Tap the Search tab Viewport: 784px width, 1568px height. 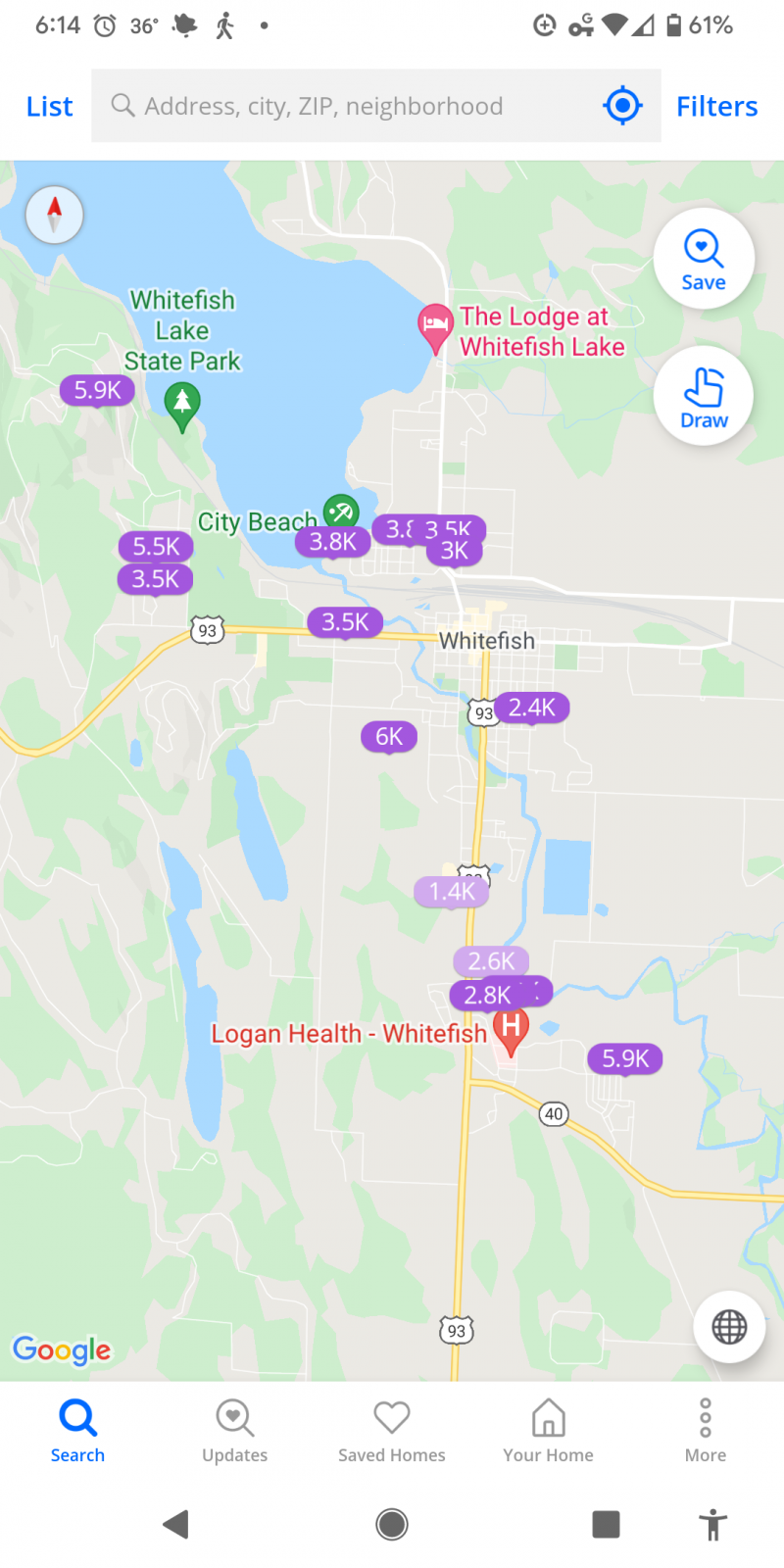[77, 1431]
